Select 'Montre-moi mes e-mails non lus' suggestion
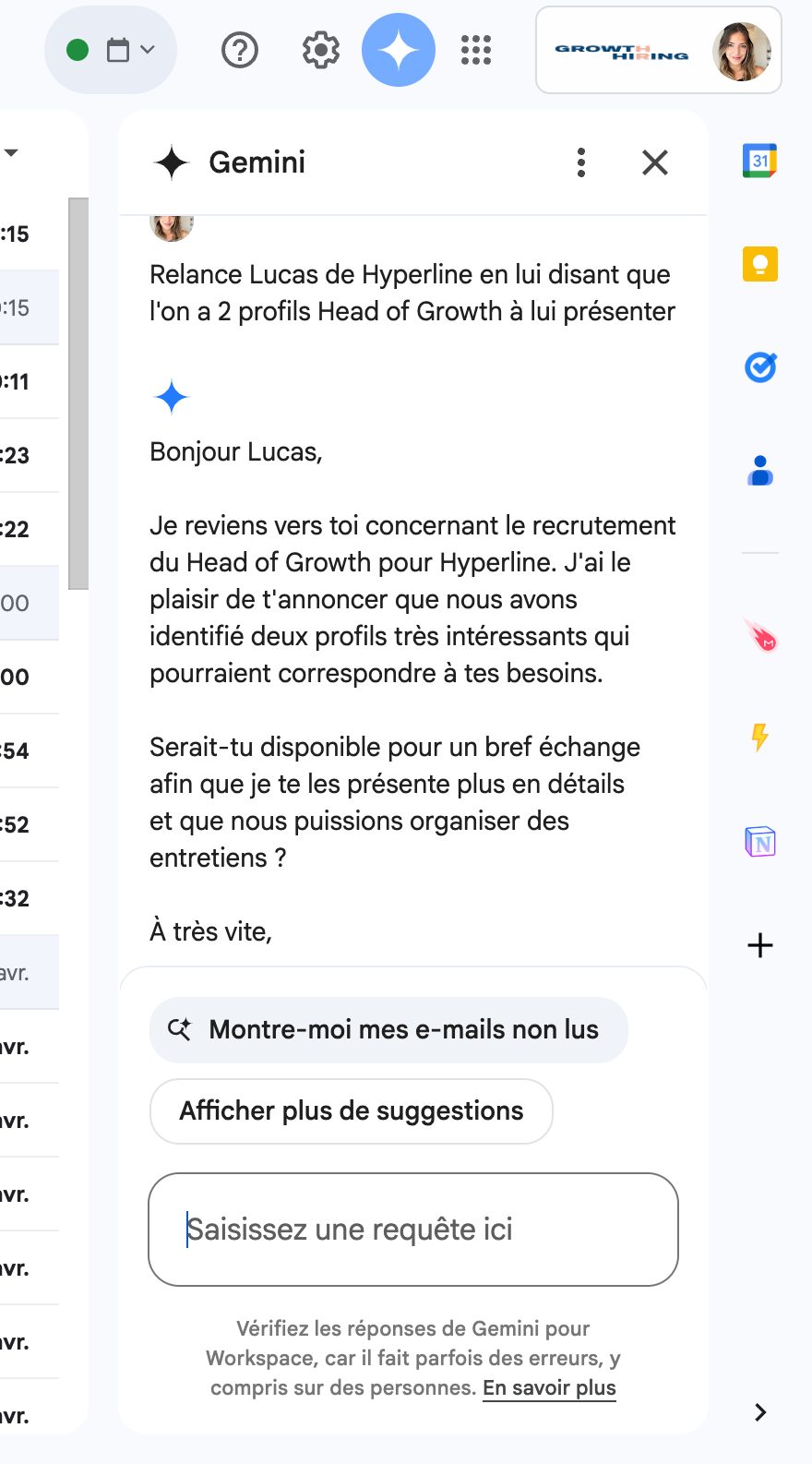This screenshot has width=812, height=1464. (388, 1029)
